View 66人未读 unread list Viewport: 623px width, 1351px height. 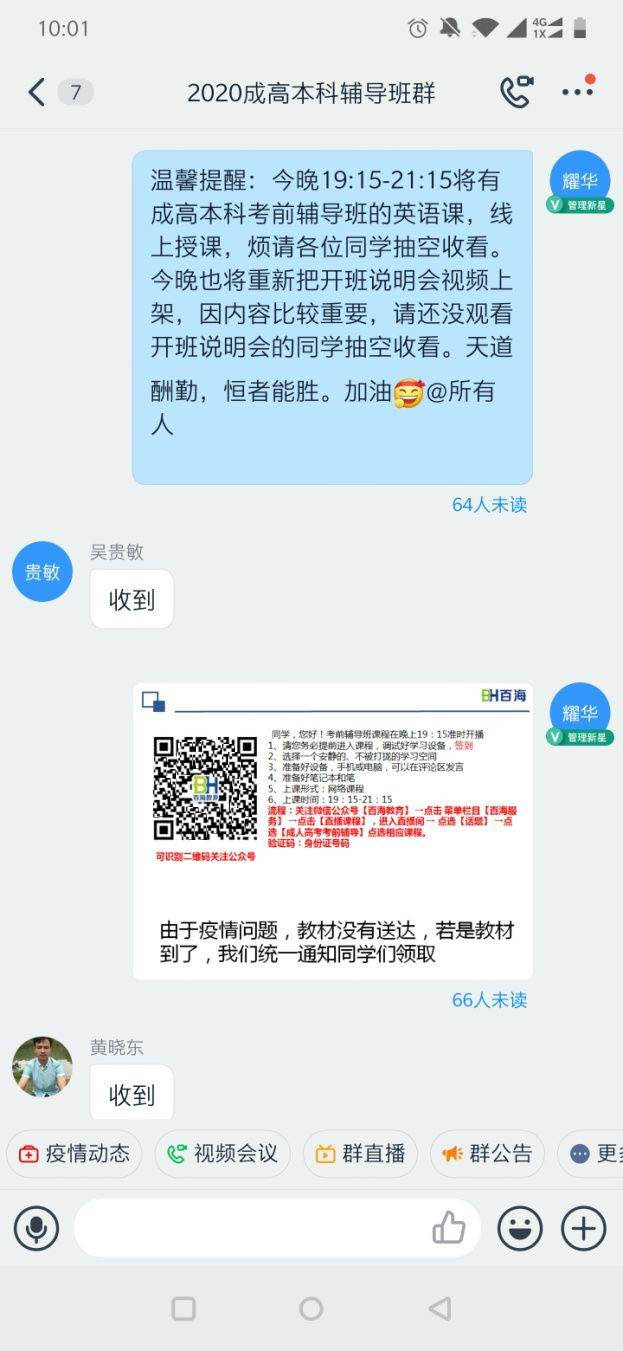pyautogui.click(x=489, y=1000)
